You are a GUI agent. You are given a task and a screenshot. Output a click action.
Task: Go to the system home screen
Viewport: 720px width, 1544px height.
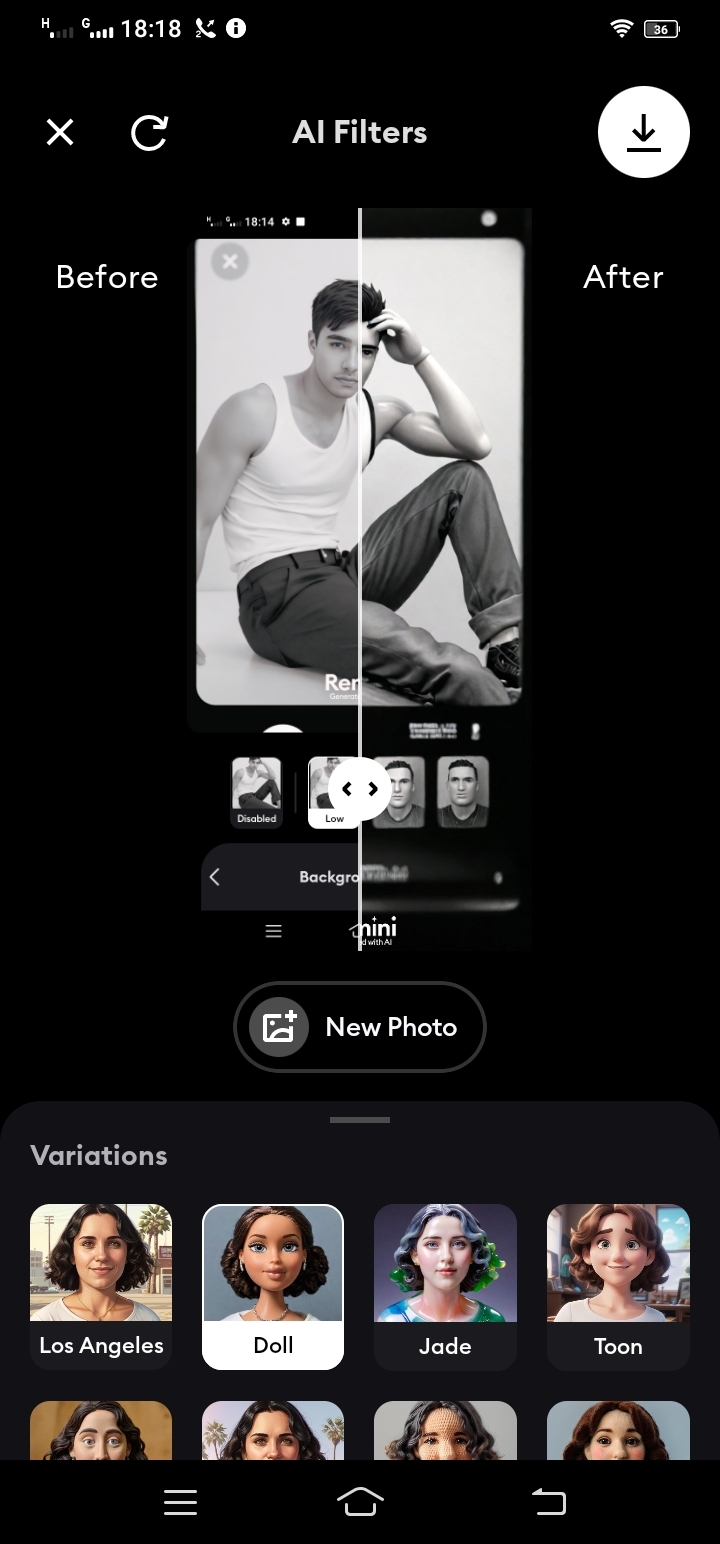tap(360, 1501)
